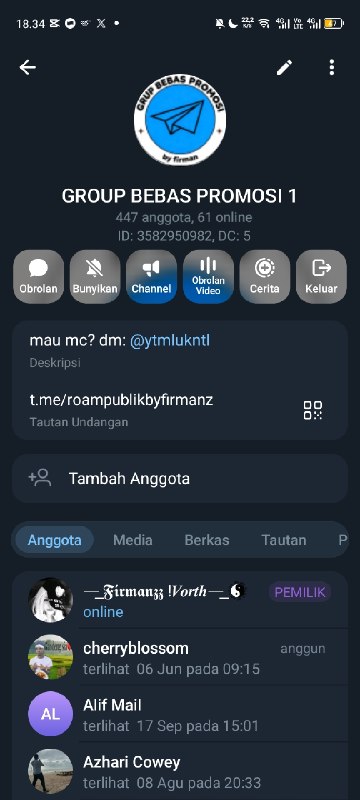The image size is (360, 800).
Task: Show the invite link QR code icon
Action: [x=313, y=410]
